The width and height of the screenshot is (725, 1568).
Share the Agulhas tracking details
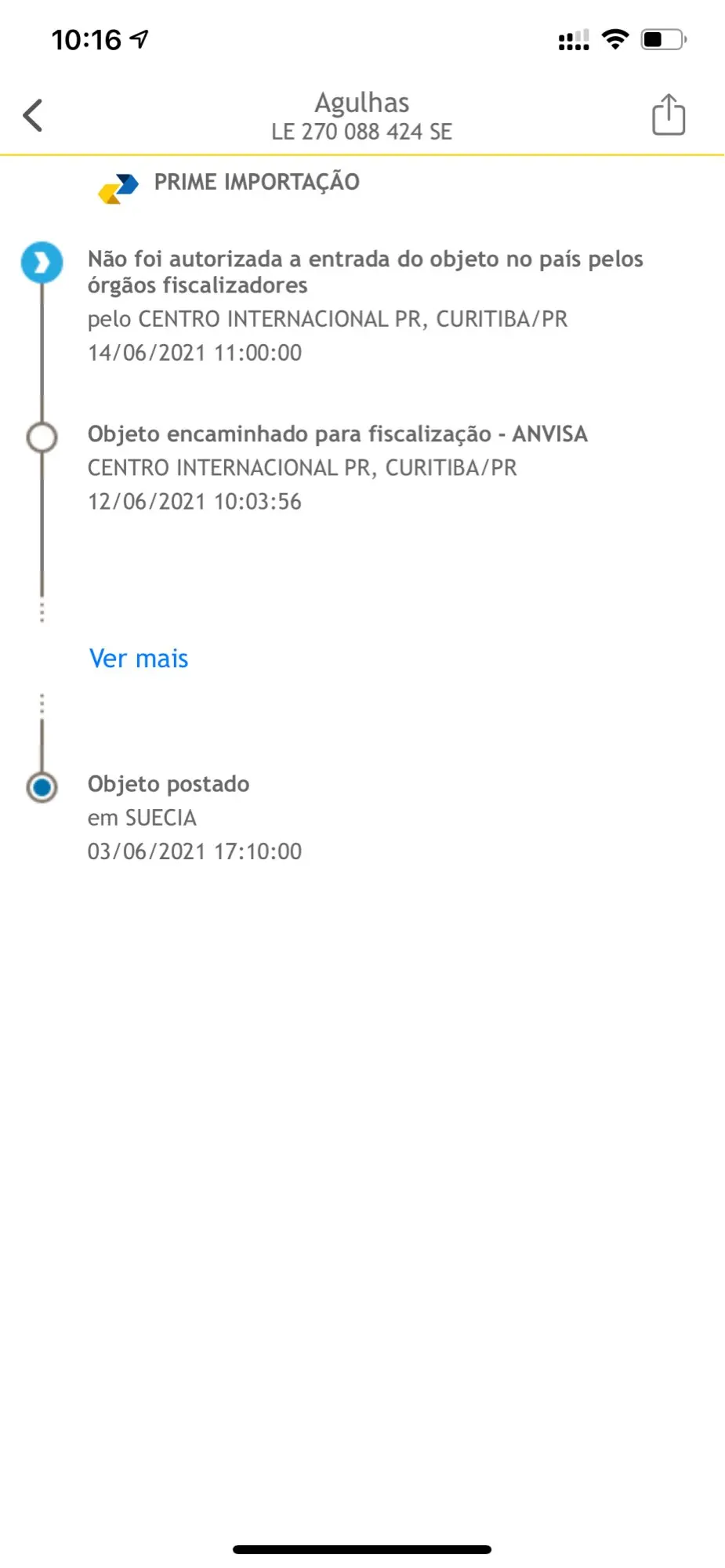tap(669, 115)
